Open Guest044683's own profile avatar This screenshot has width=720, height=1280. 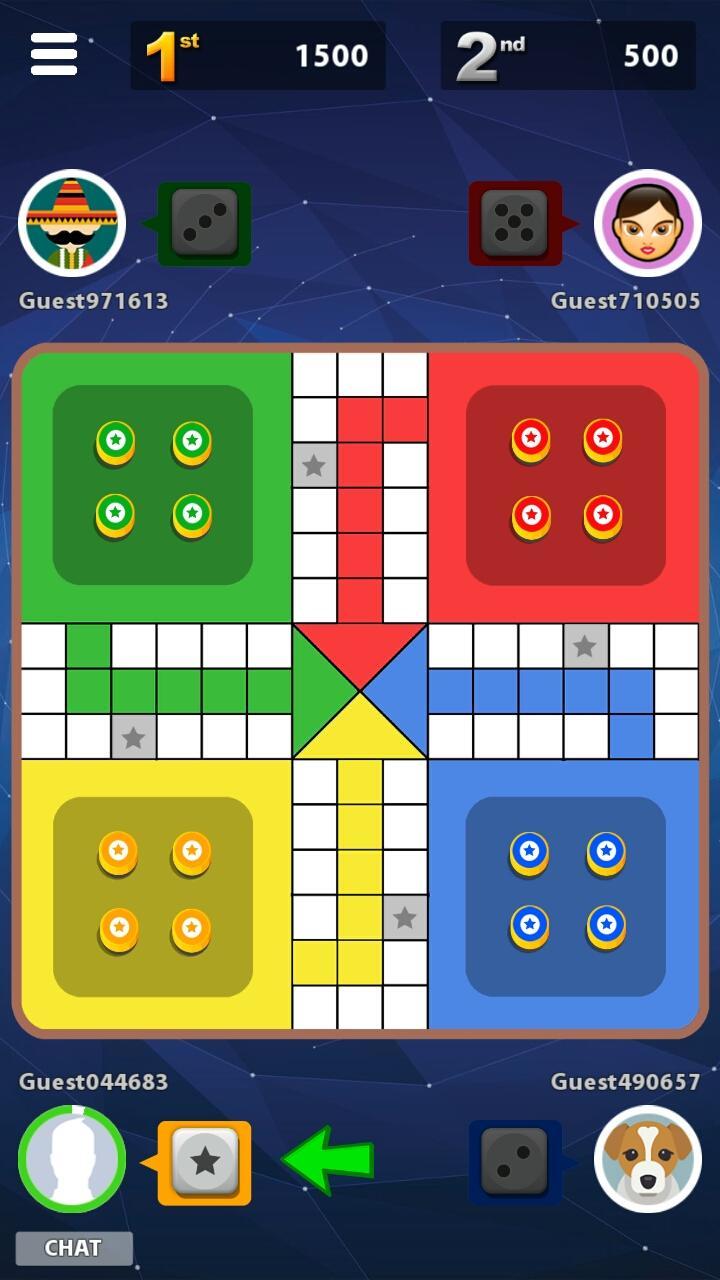pos(72,1160)
